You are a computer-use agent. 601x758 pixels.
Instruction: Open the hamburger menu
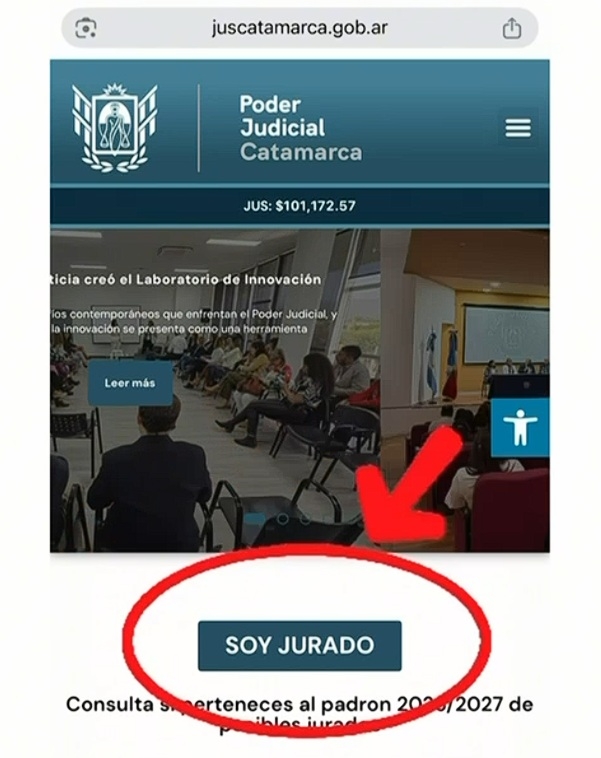tap(517, 128)
